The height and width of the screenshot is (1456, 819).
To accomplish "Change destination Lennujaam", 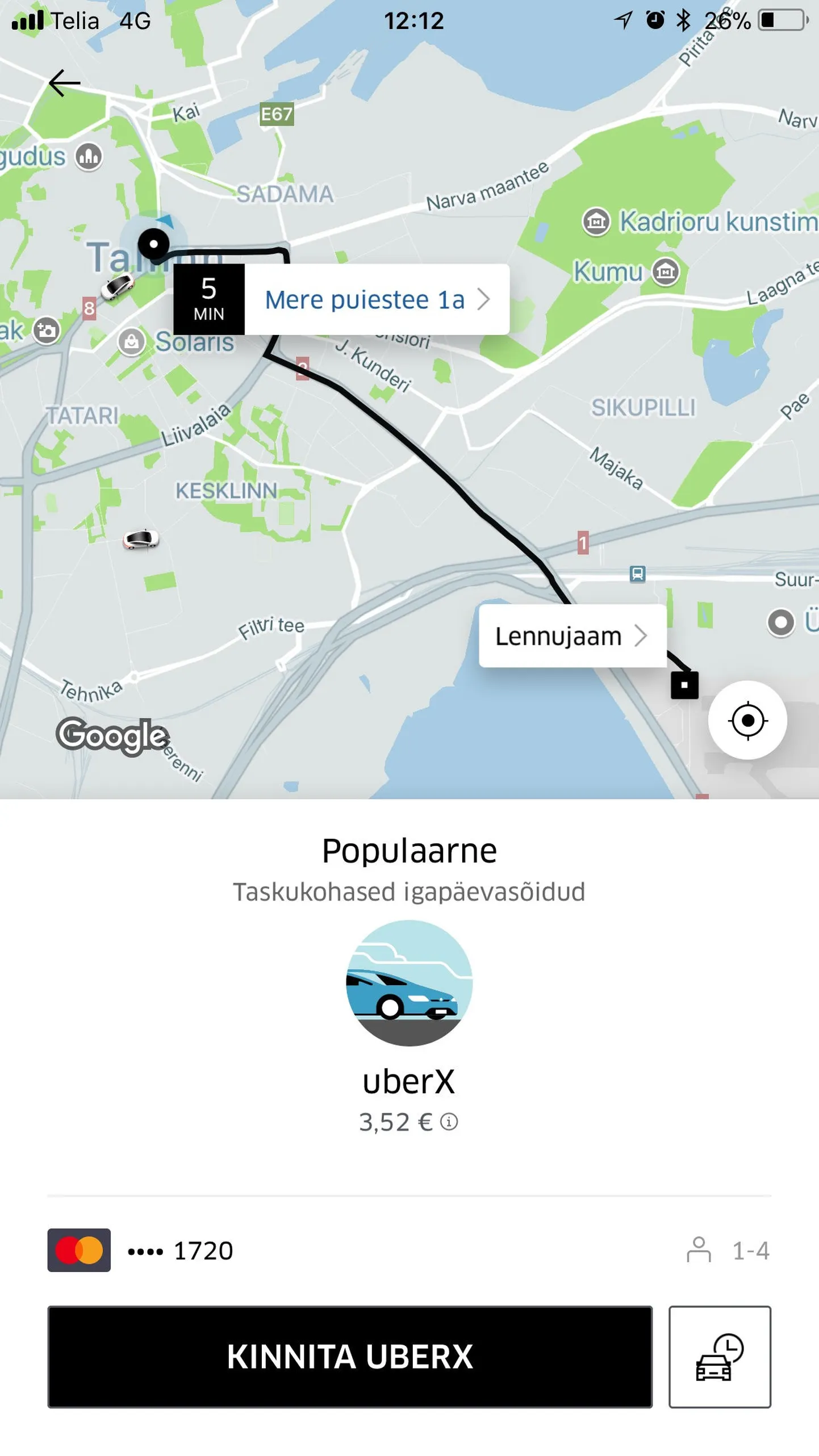I will (x=571, y=636).
